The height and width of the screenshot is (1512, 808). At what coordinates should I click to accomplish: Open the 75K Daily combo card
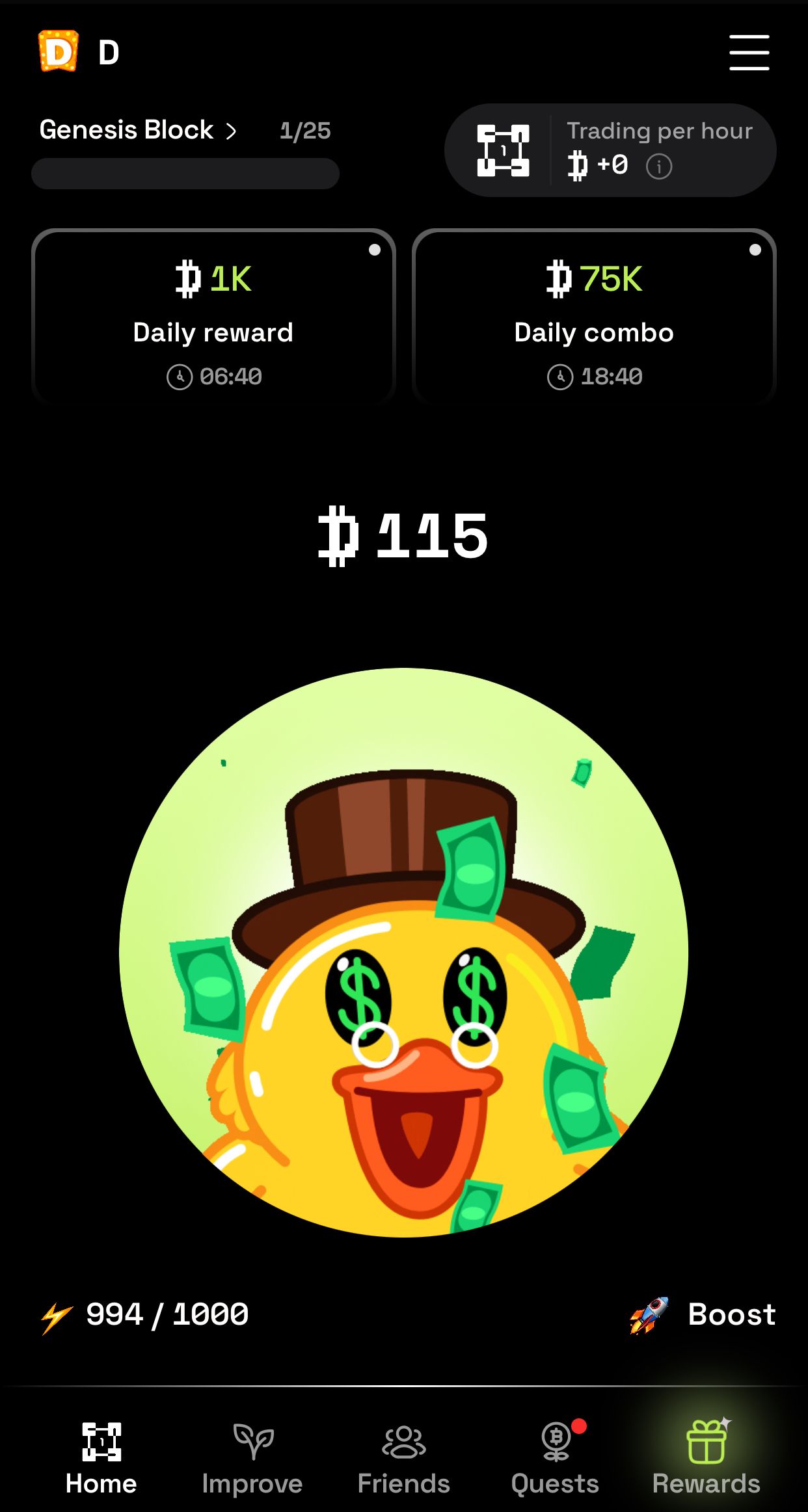(593, 315)
